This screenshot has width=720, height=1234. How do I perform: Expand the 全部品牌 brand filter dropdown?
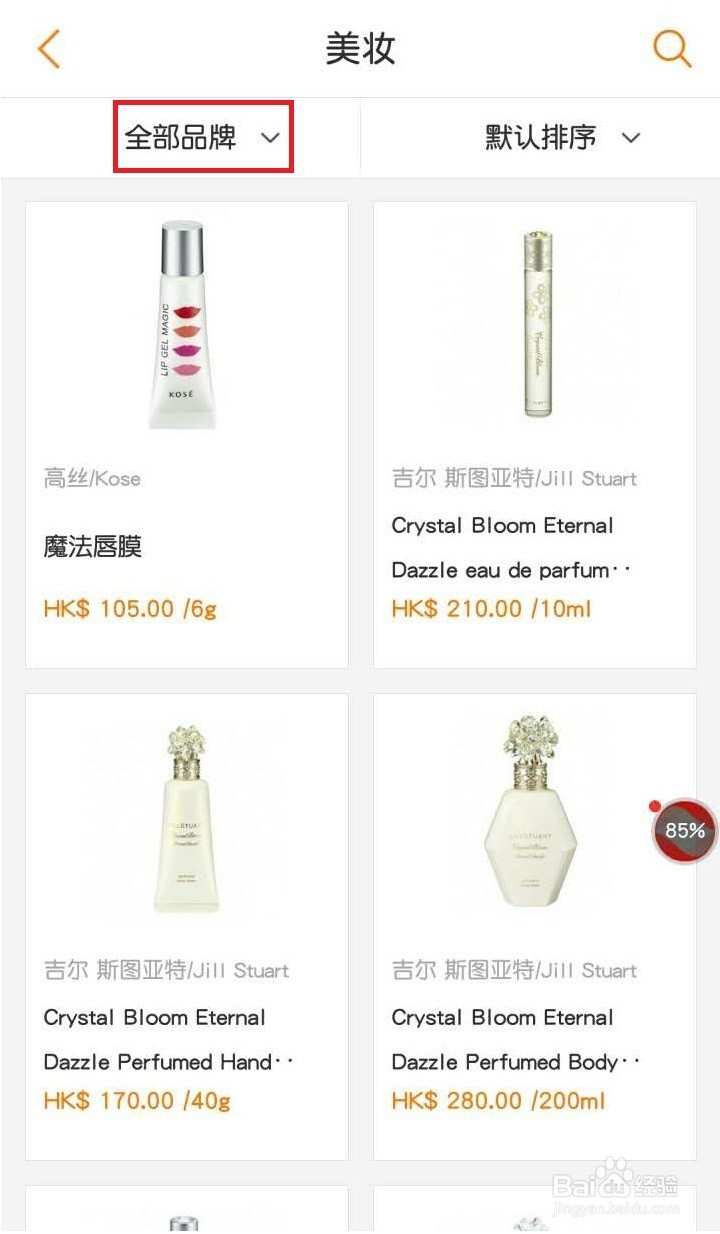click(x=183, y=136)
